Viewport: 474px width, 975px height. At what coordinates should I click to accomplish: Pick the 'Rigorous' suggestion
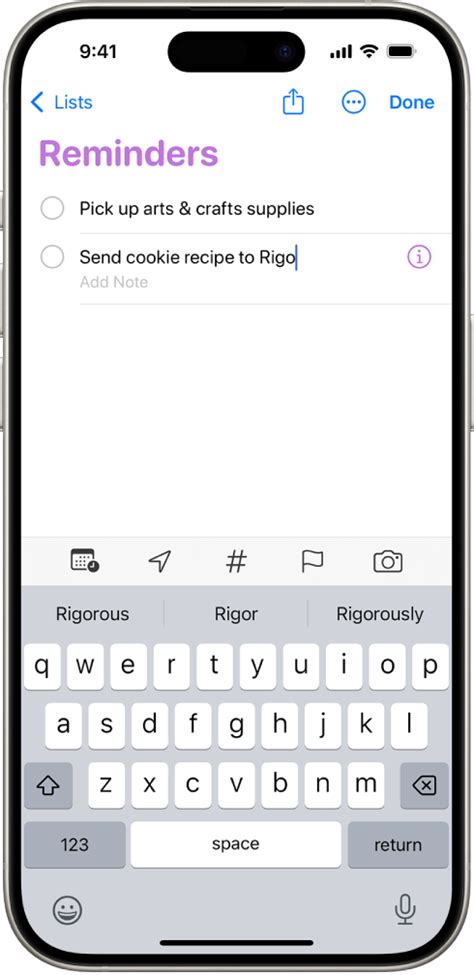coord(93,614)
